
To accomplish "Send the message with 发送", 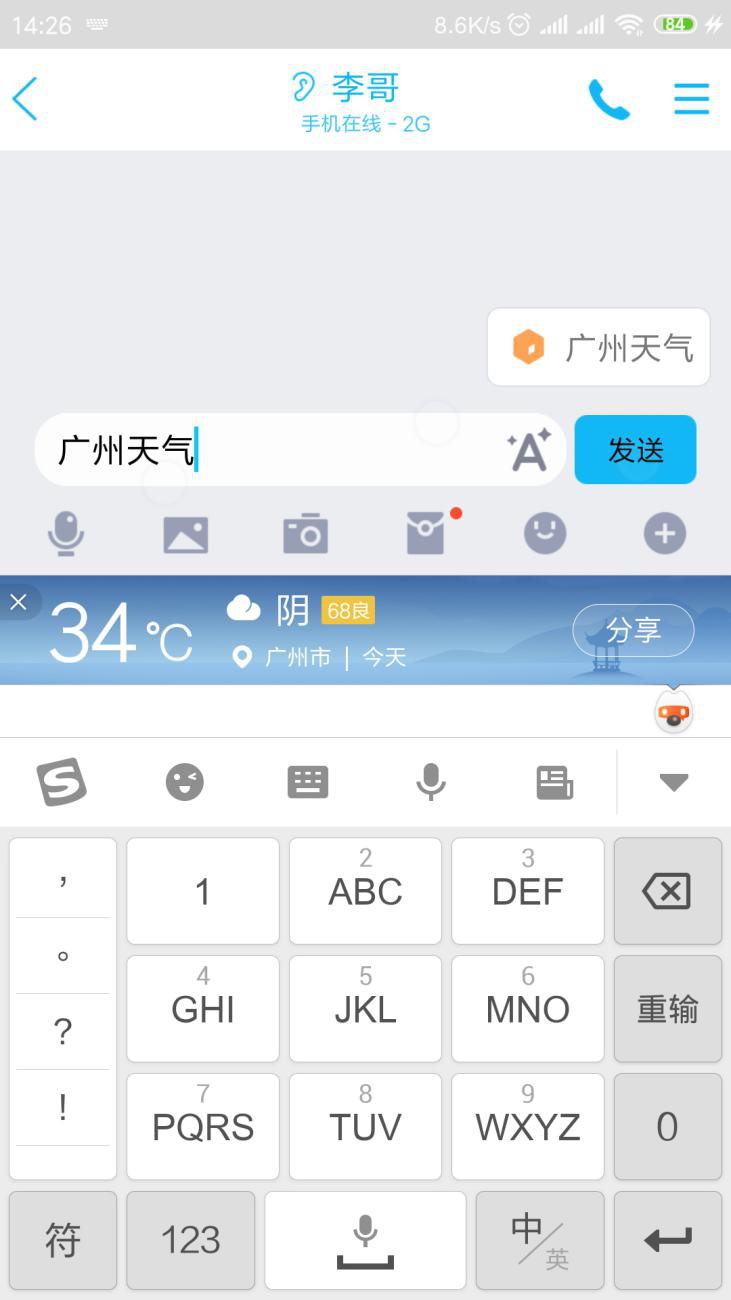I will click(x=635, y=450).
